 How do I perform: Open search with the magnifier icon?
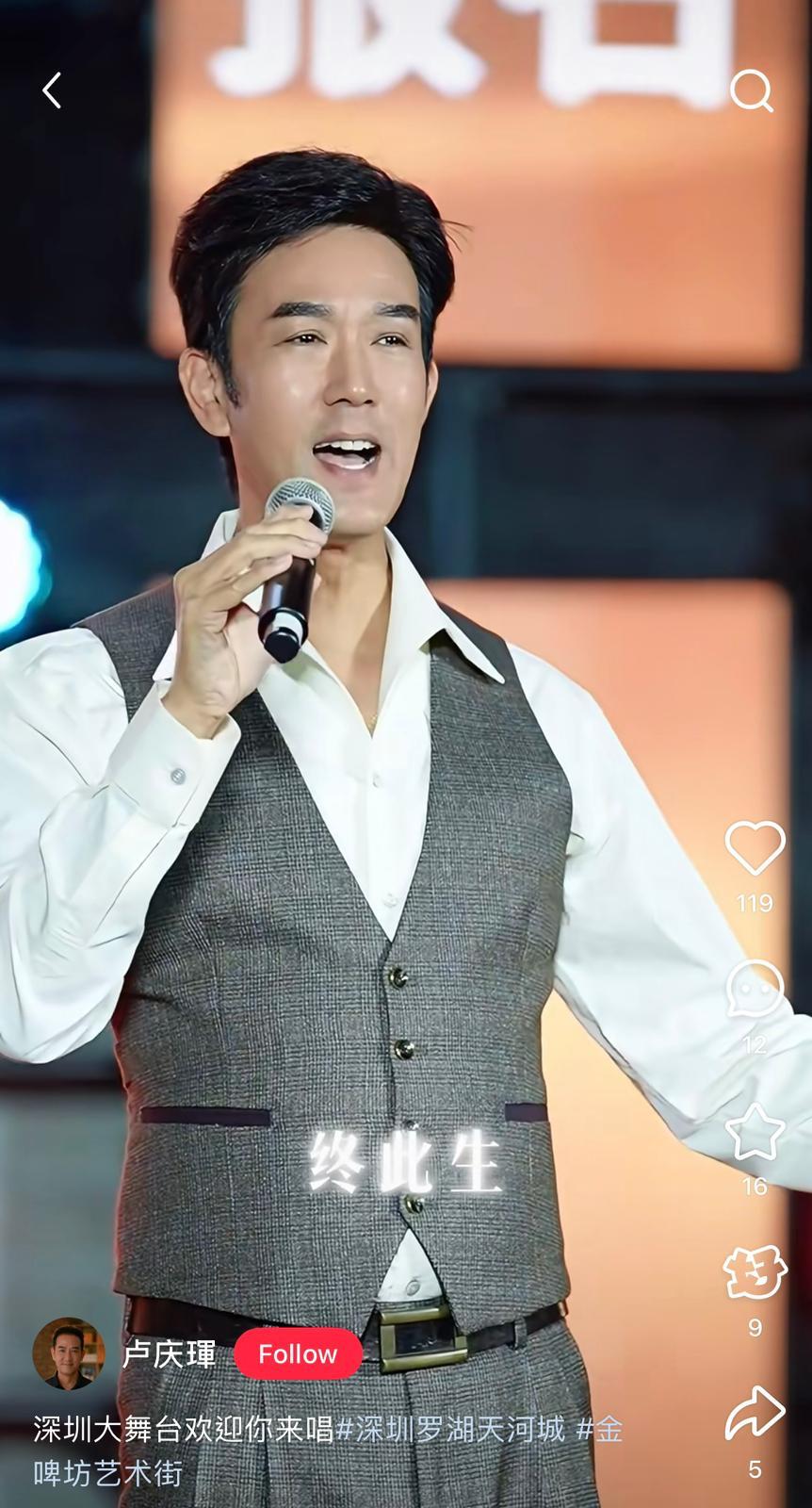coord(751,90)
